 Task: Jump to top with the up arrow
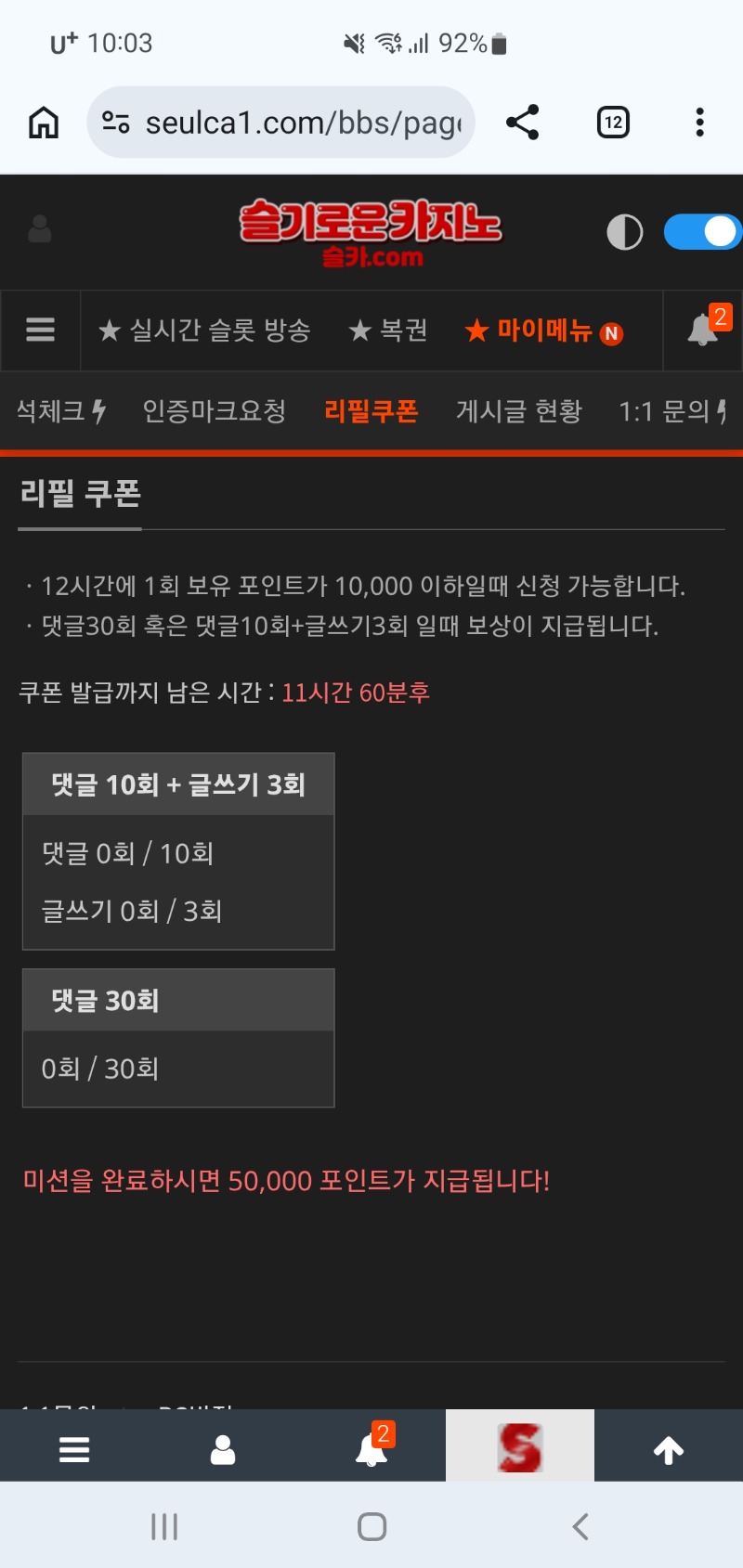tap(669, 1449)
